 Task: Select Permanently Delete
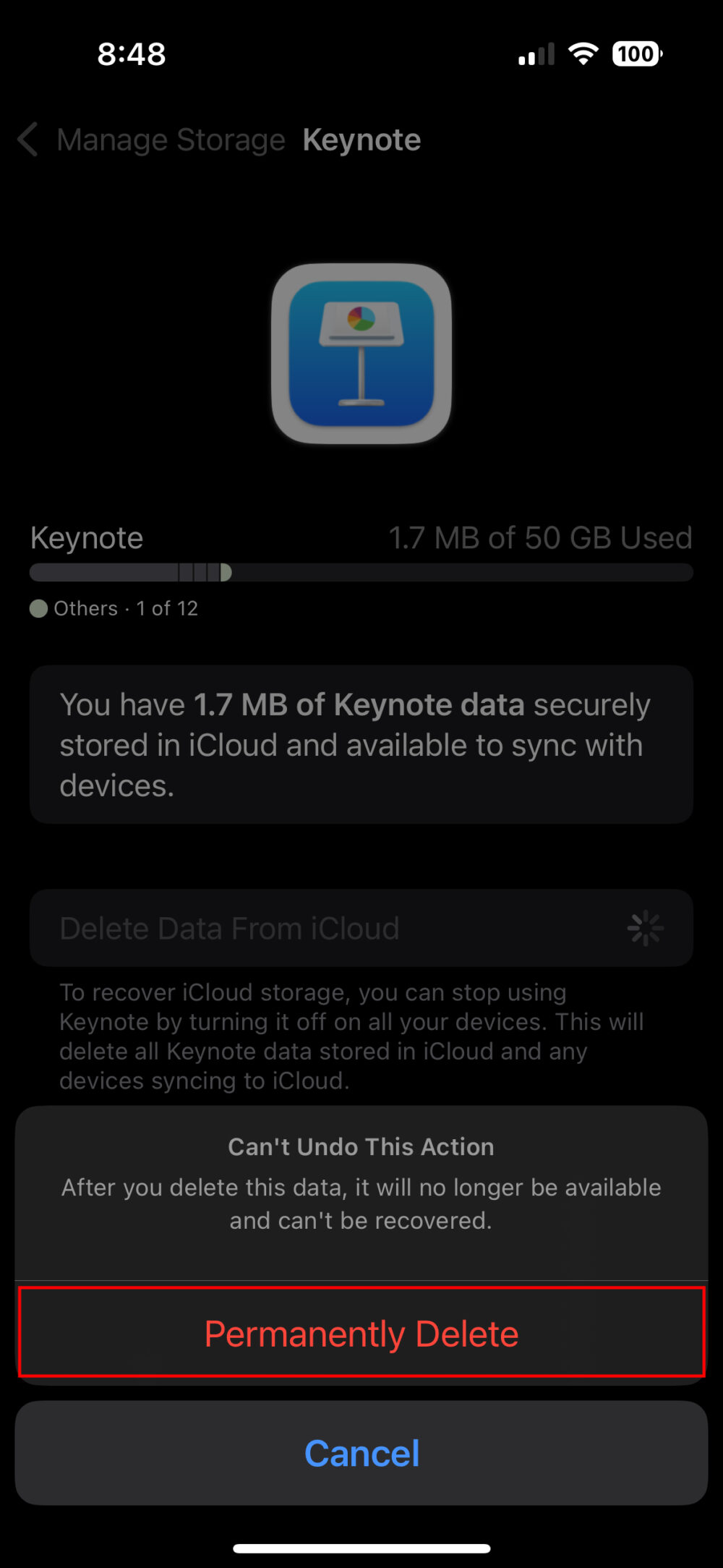361,1333
